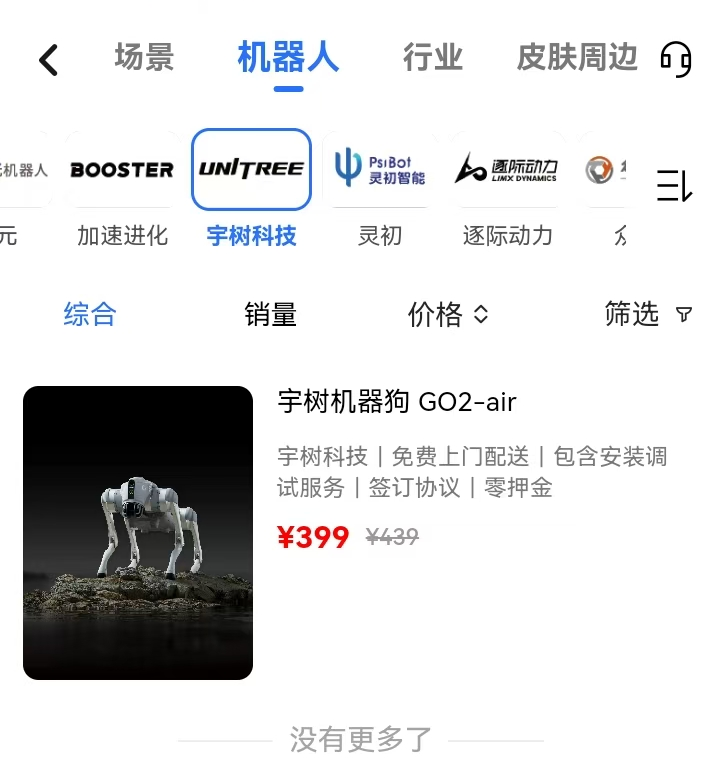Open the 宇树机器狗 GO2-air product
The width and height of the screenshot is (719, 778).
point(396,402)
